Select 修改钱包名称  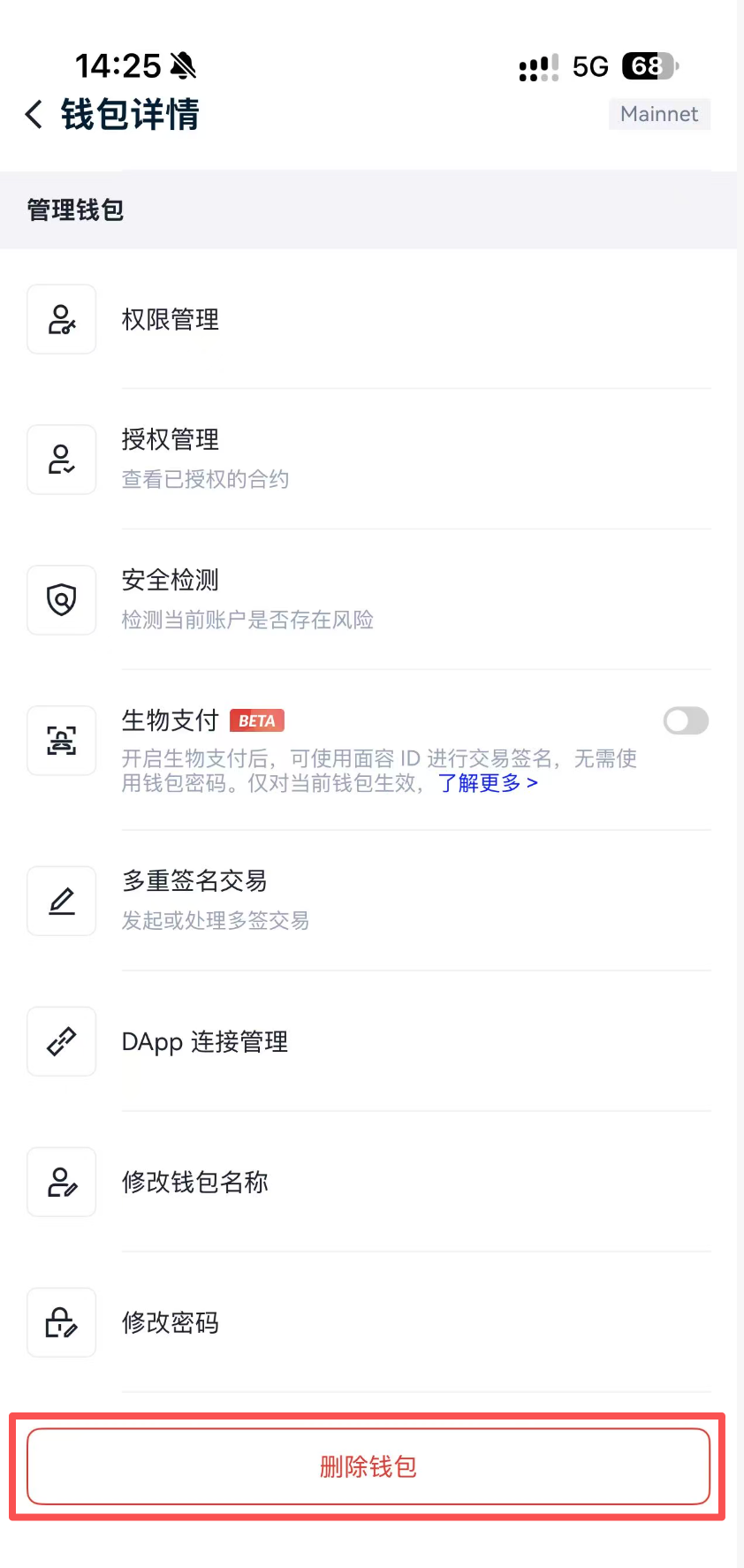368,1182
